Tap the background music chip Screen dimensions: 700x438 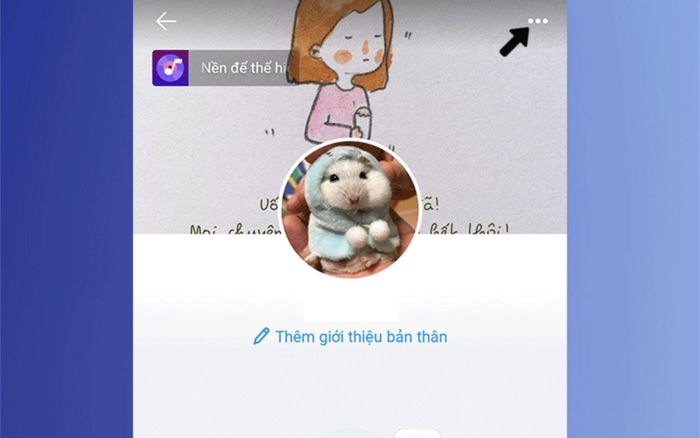pyautogui.click(x=226, y=68)
